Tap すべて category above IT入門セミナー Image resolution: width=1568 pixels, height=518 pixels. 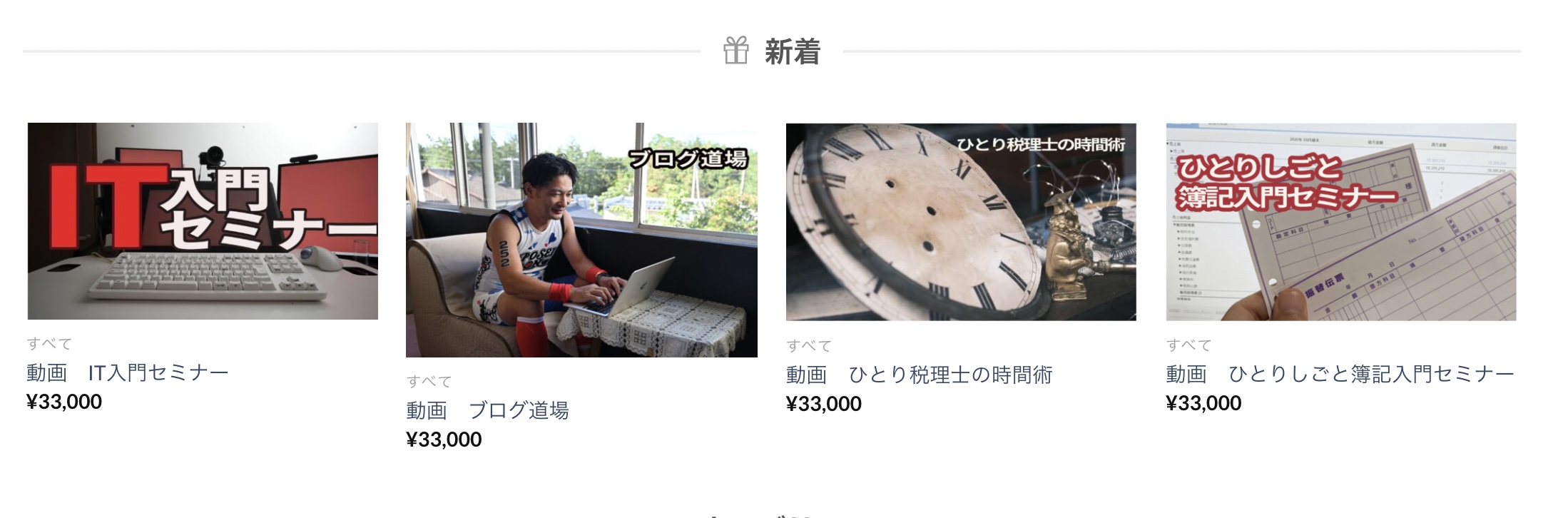tap(49, 344)
